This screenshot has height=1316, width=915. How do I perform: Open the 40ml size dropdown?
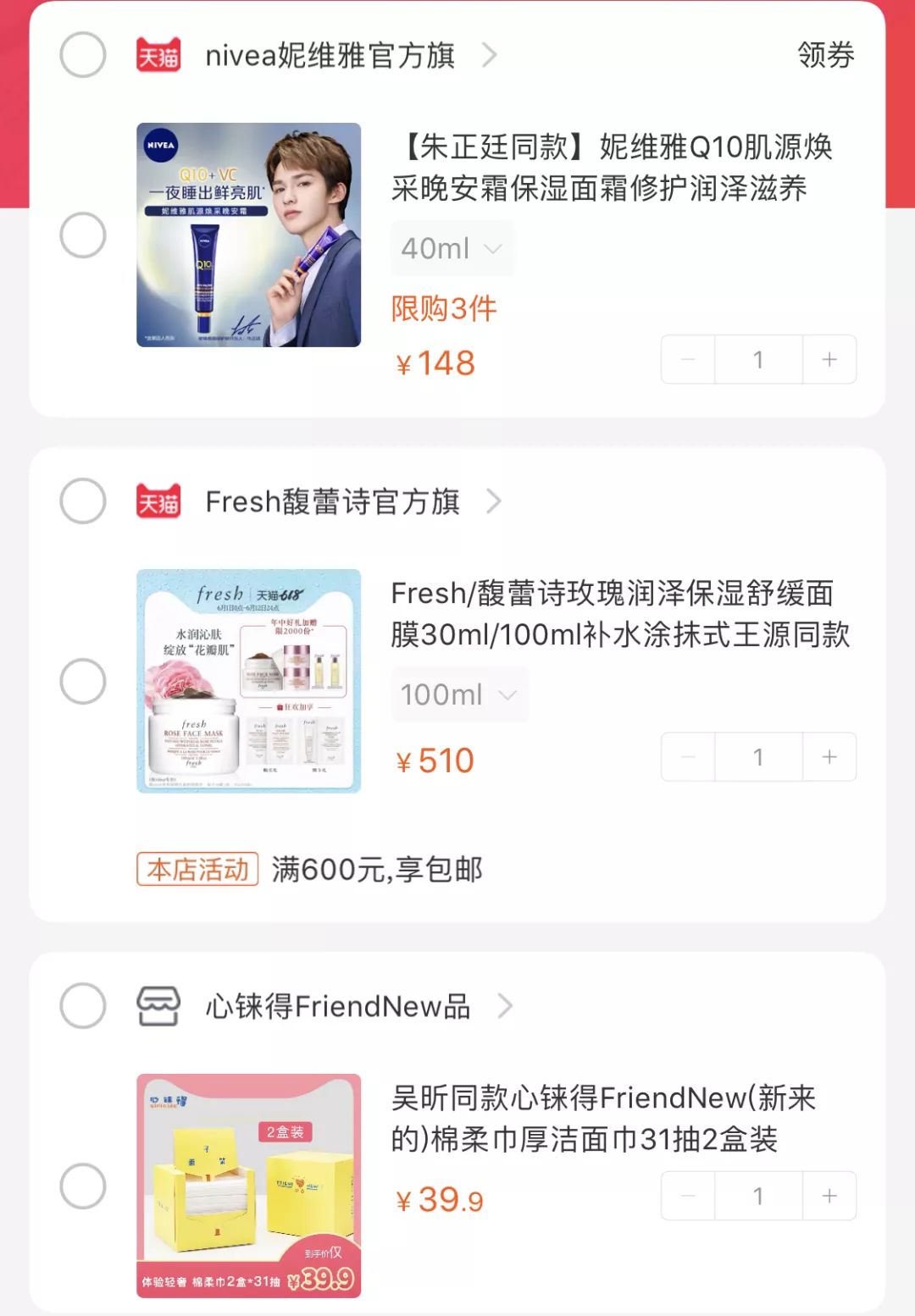pyautogui.click(x=452, y=248)
